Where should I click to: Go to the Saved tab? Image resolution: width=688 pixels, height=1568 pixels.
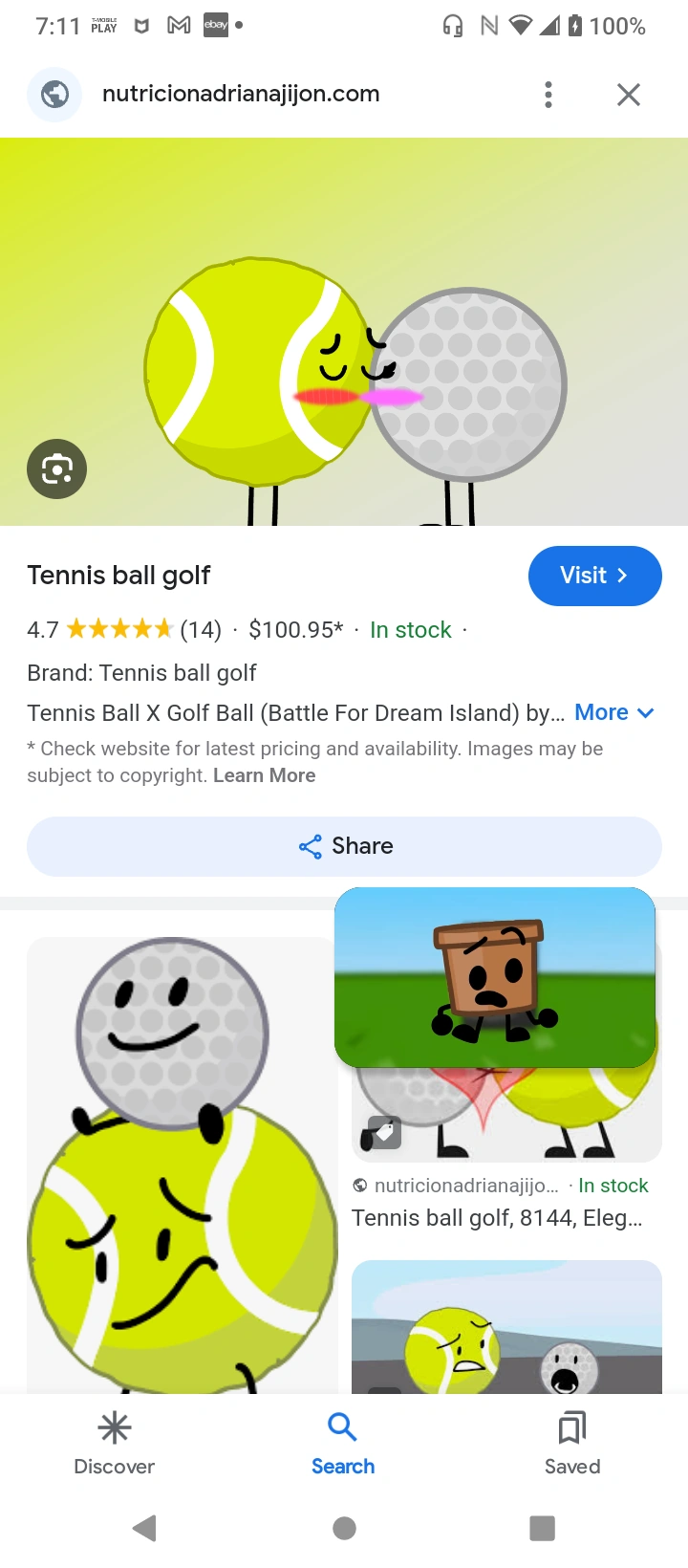coord(571,1444)
